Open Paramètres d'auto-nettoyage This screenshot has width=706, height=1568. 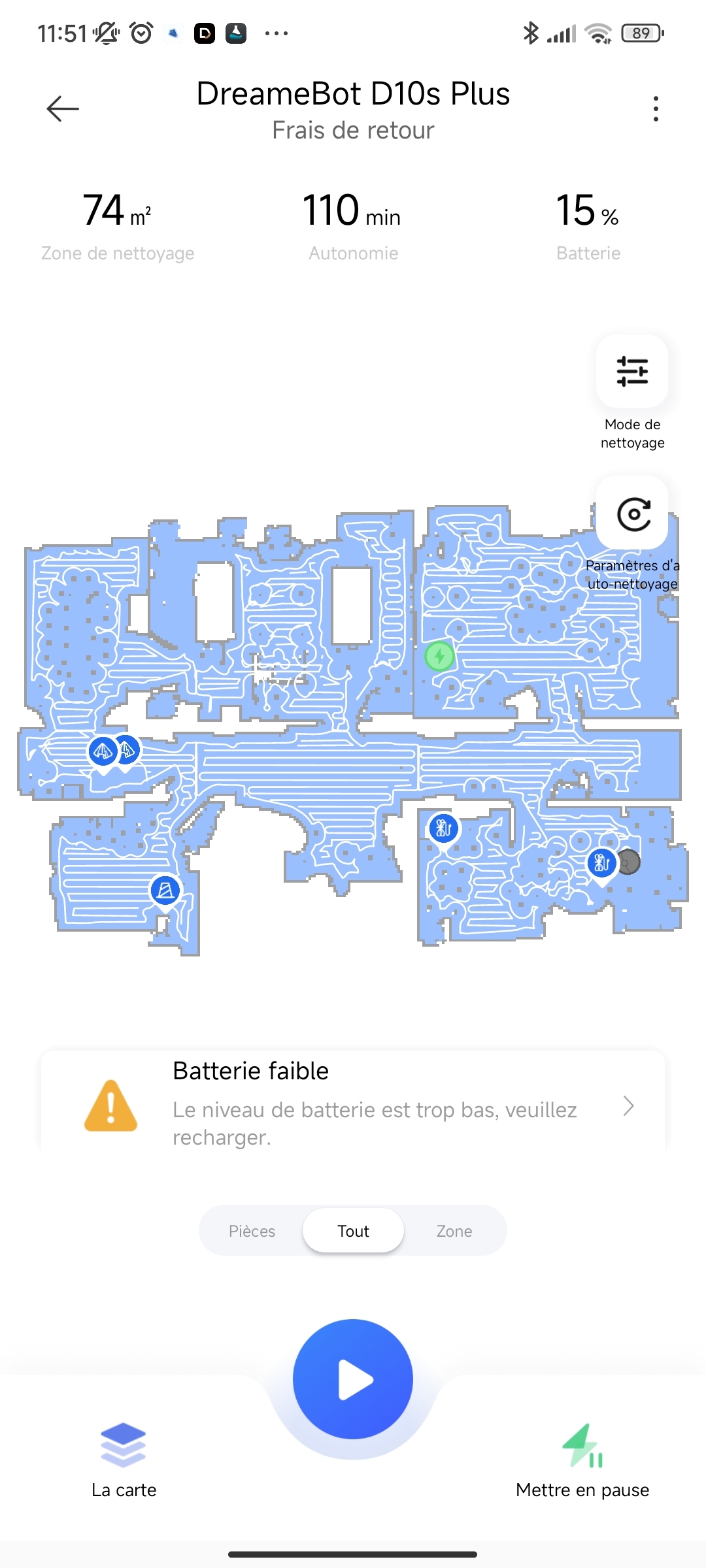pyautogui.click(x=632, y=514)
